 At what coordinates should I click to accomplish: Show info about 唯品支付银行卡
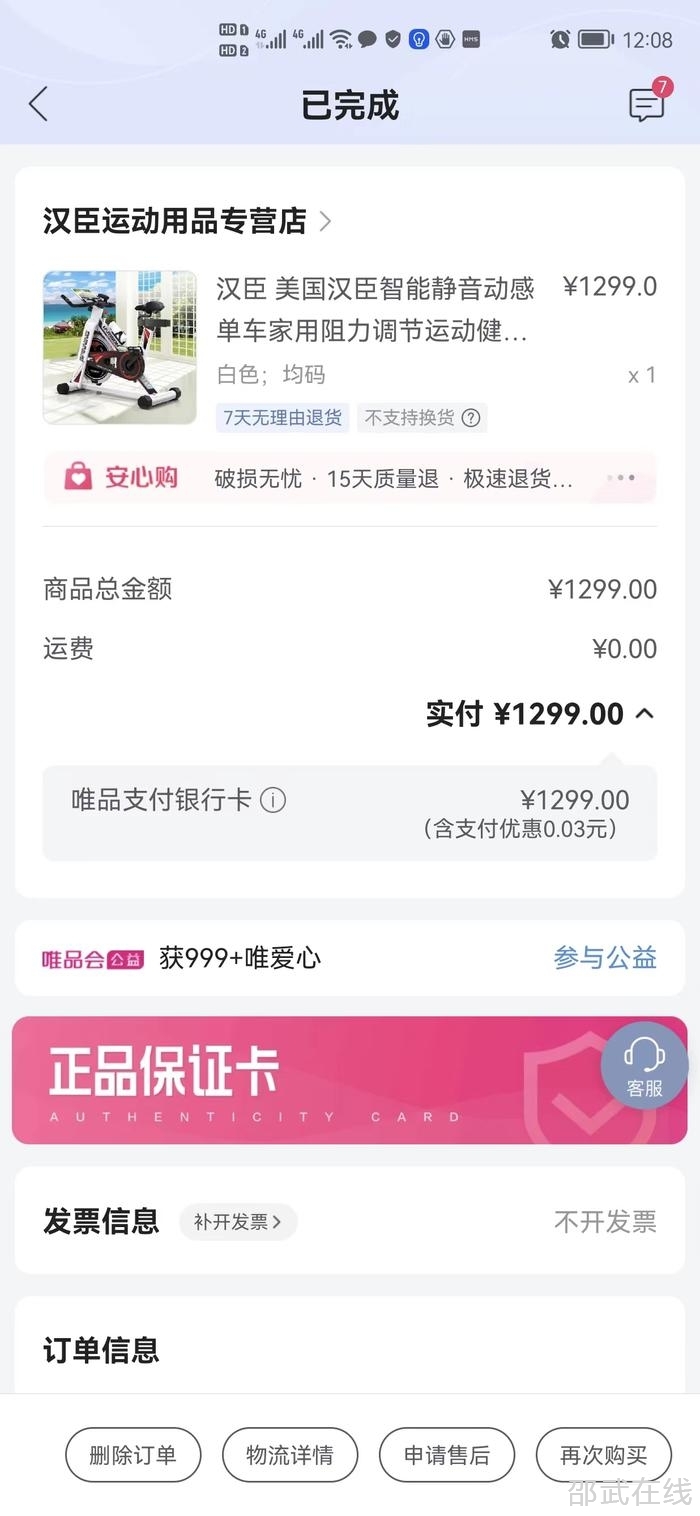[x=273, y=800]
